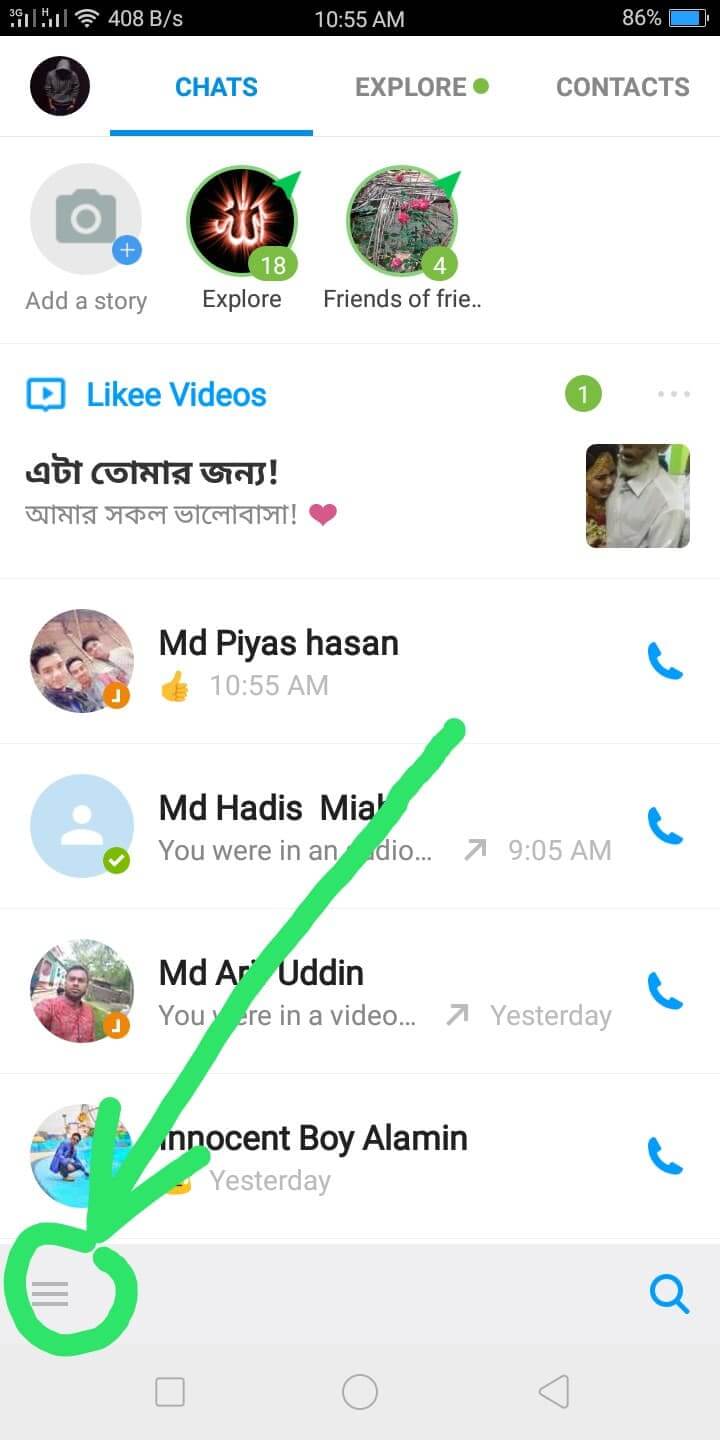Open the profile picture in top bar
Viewport: 720px width, 1440px height.
60,86
